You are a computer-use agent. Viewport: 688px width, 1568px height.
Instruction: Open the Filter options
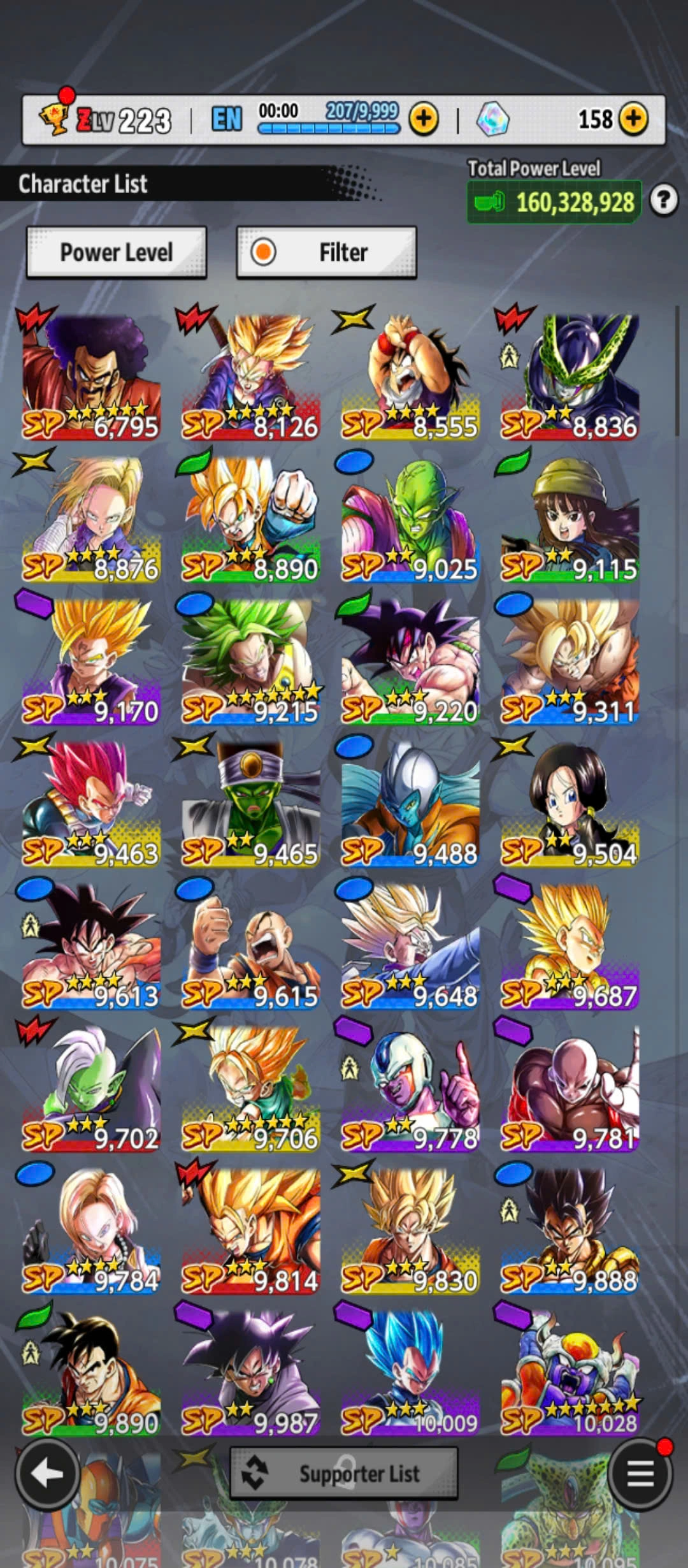tap(327, 252)
